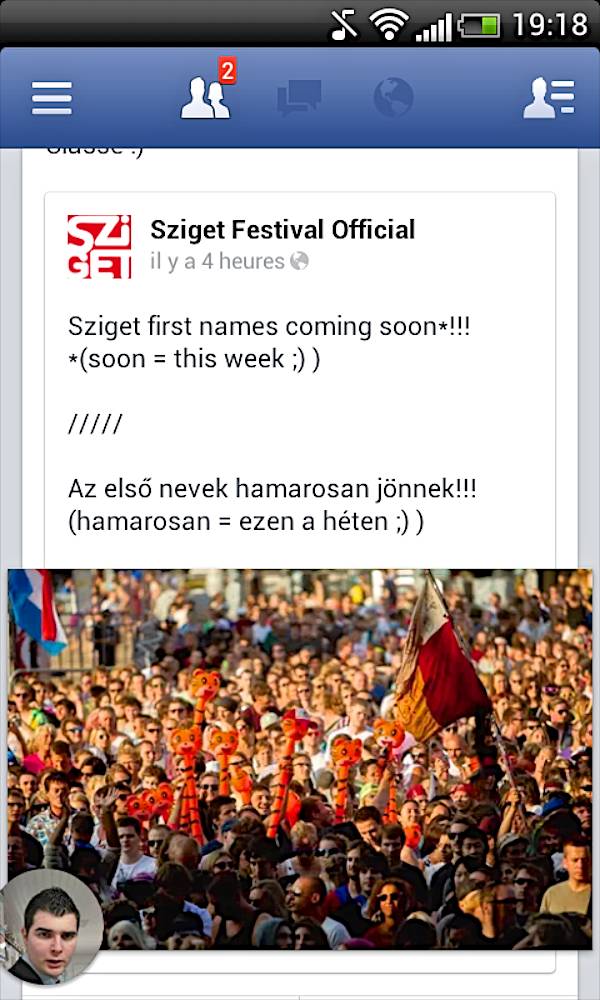600x1000 pixels.
Task: Open the friends sidebar list icon
Action: tap(549, 98)
